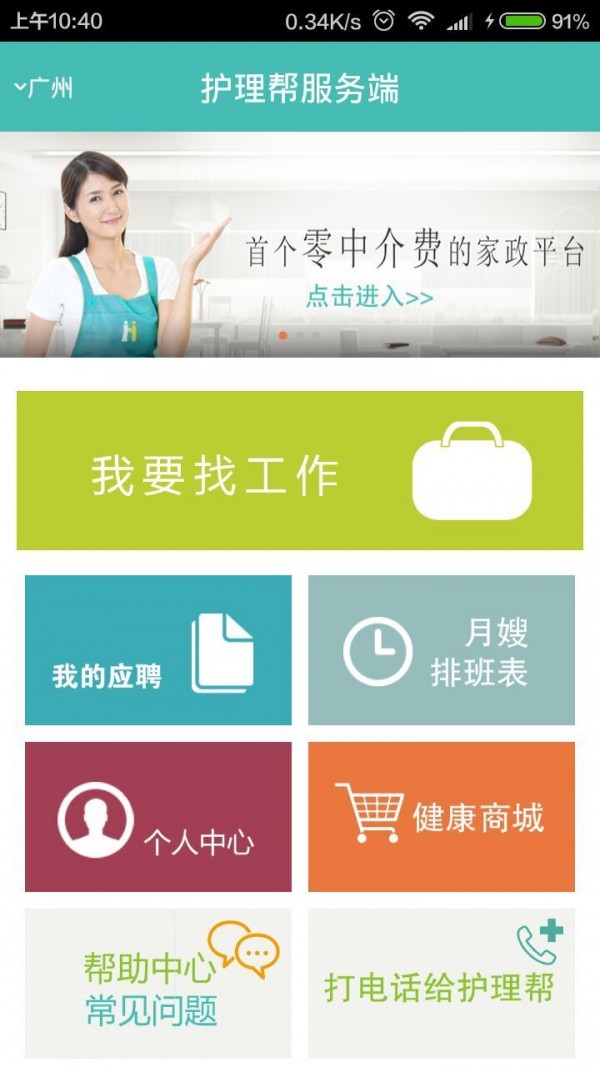View the 月嫂排班表 schedule

coord(441,650)
